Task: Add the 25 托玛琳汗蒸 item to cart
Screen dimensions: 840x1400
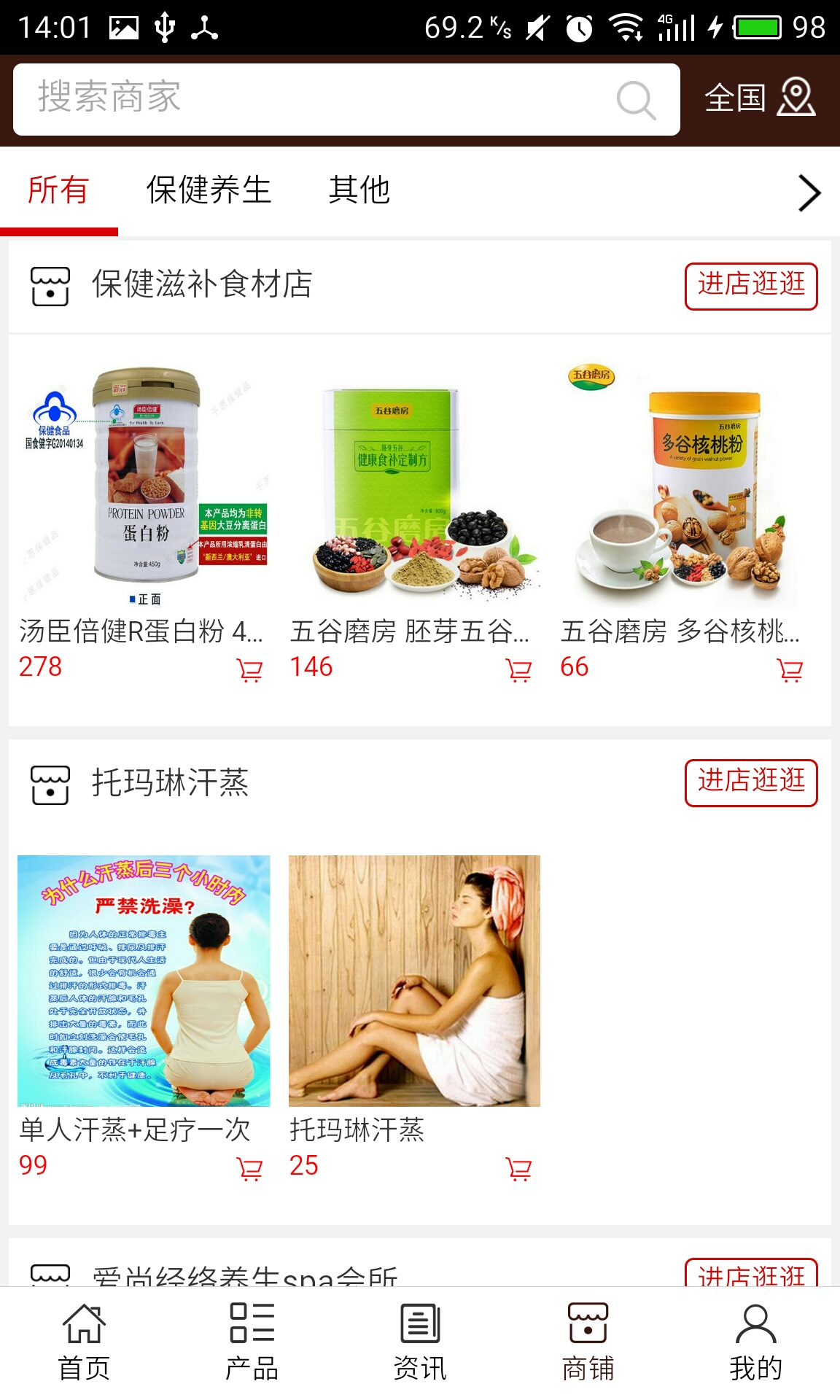Action: [518, 1168]
